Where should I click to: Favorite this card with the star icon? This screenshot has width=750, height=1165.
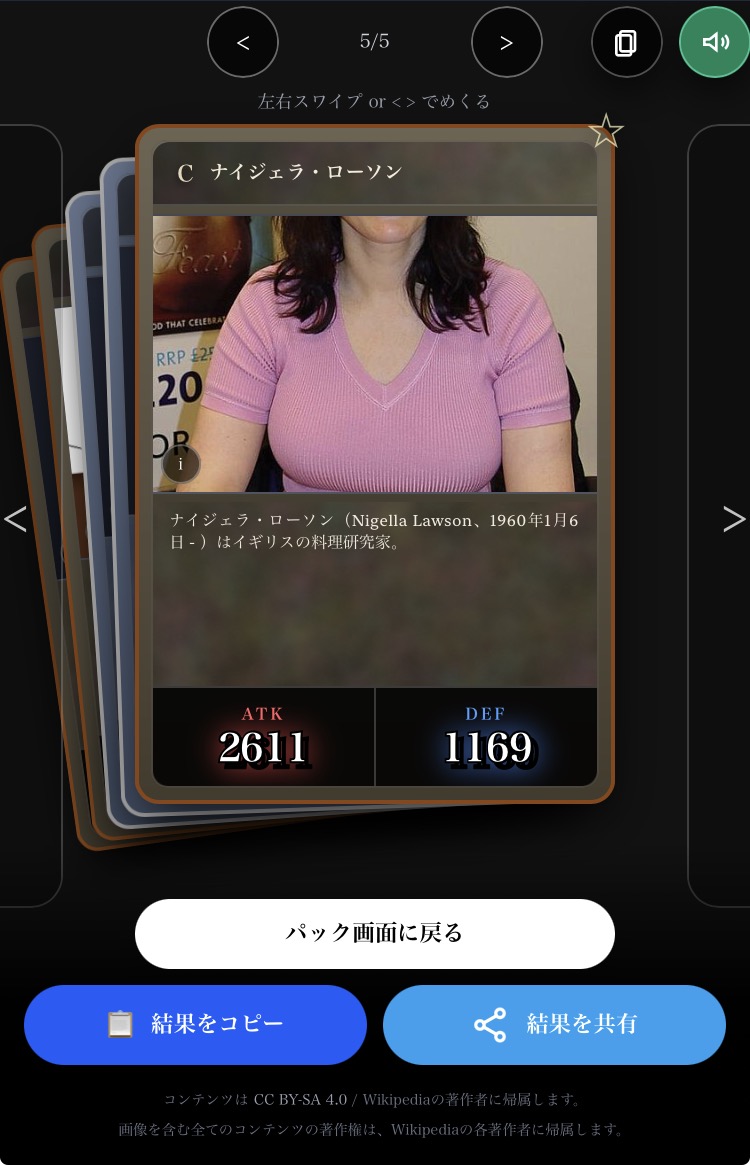coord(606,130)
